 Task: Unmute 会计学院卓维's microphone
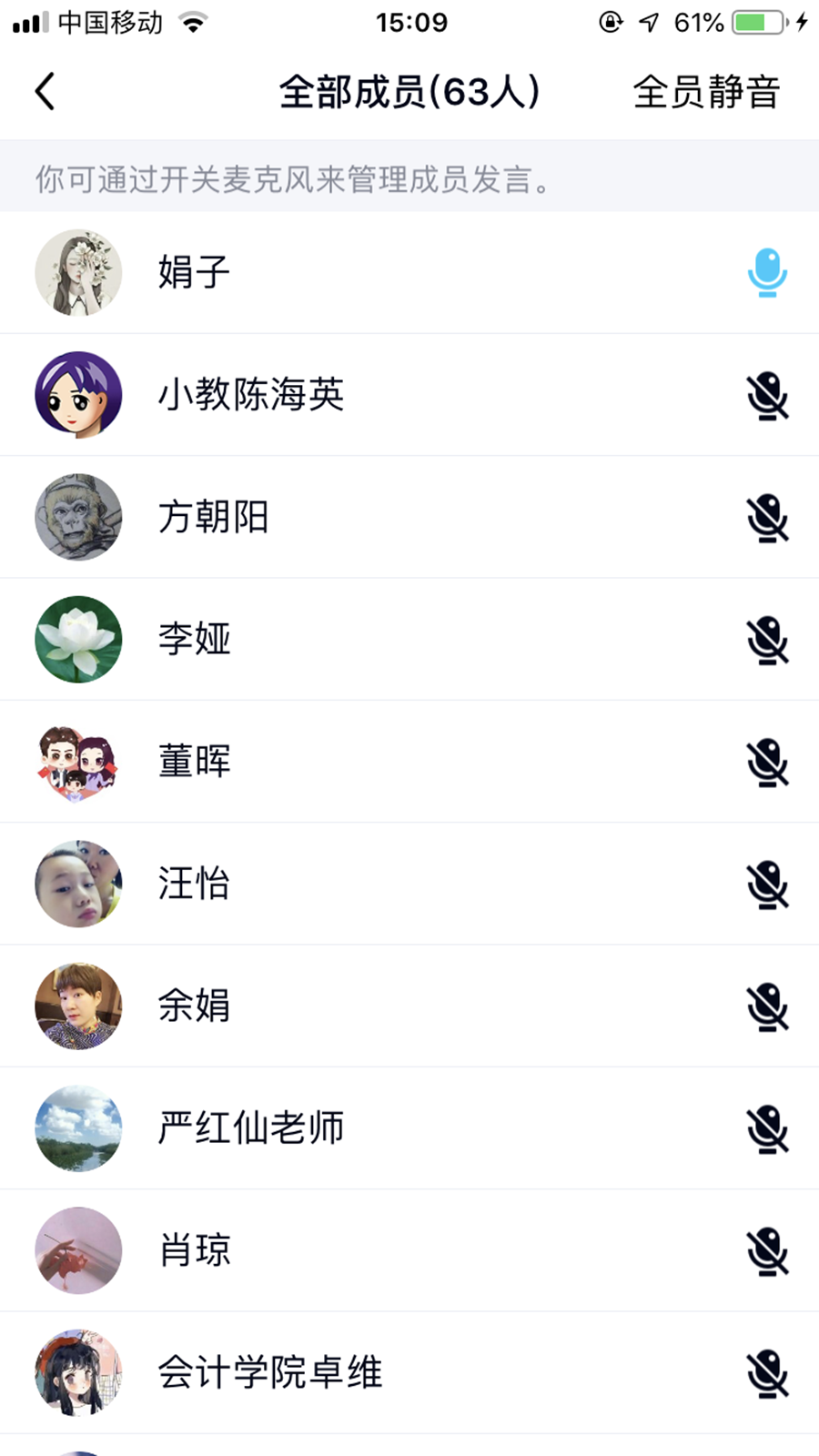tap(767, 1373)
